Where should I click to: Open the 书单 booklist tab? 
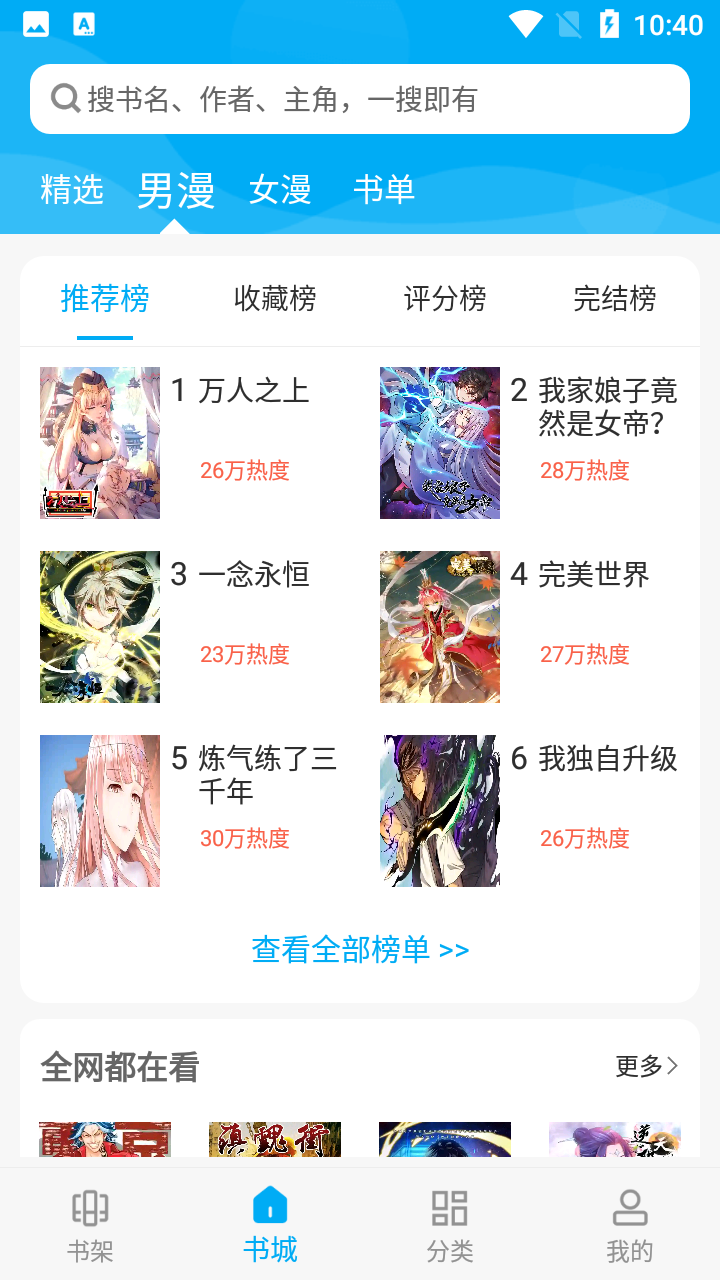(384, 190)
